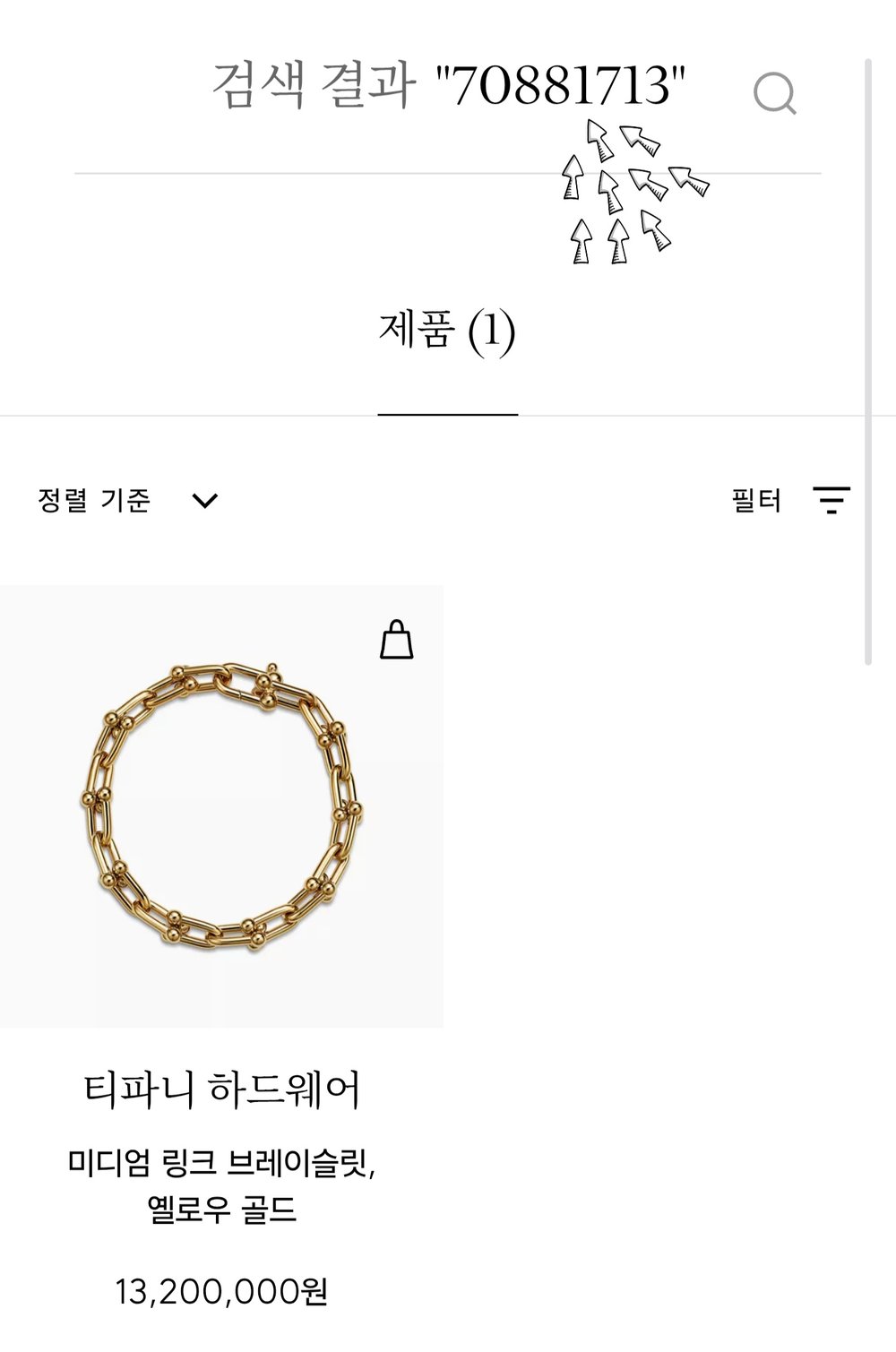The image size is (896, 1352).
Task: Open the 필터 filter options
Action: (x=790, y=500)
